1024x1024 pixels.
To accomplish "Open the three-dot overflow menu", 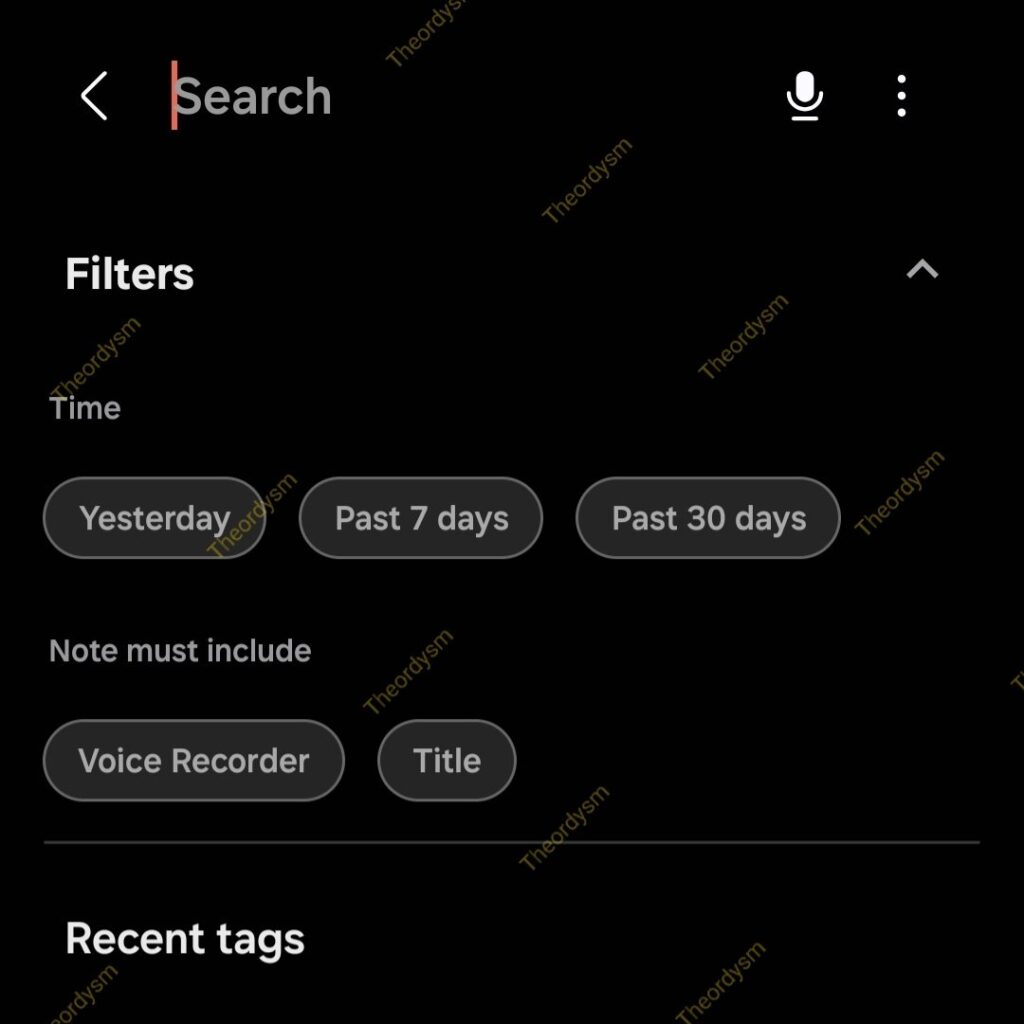I will [x=901, y=97].
